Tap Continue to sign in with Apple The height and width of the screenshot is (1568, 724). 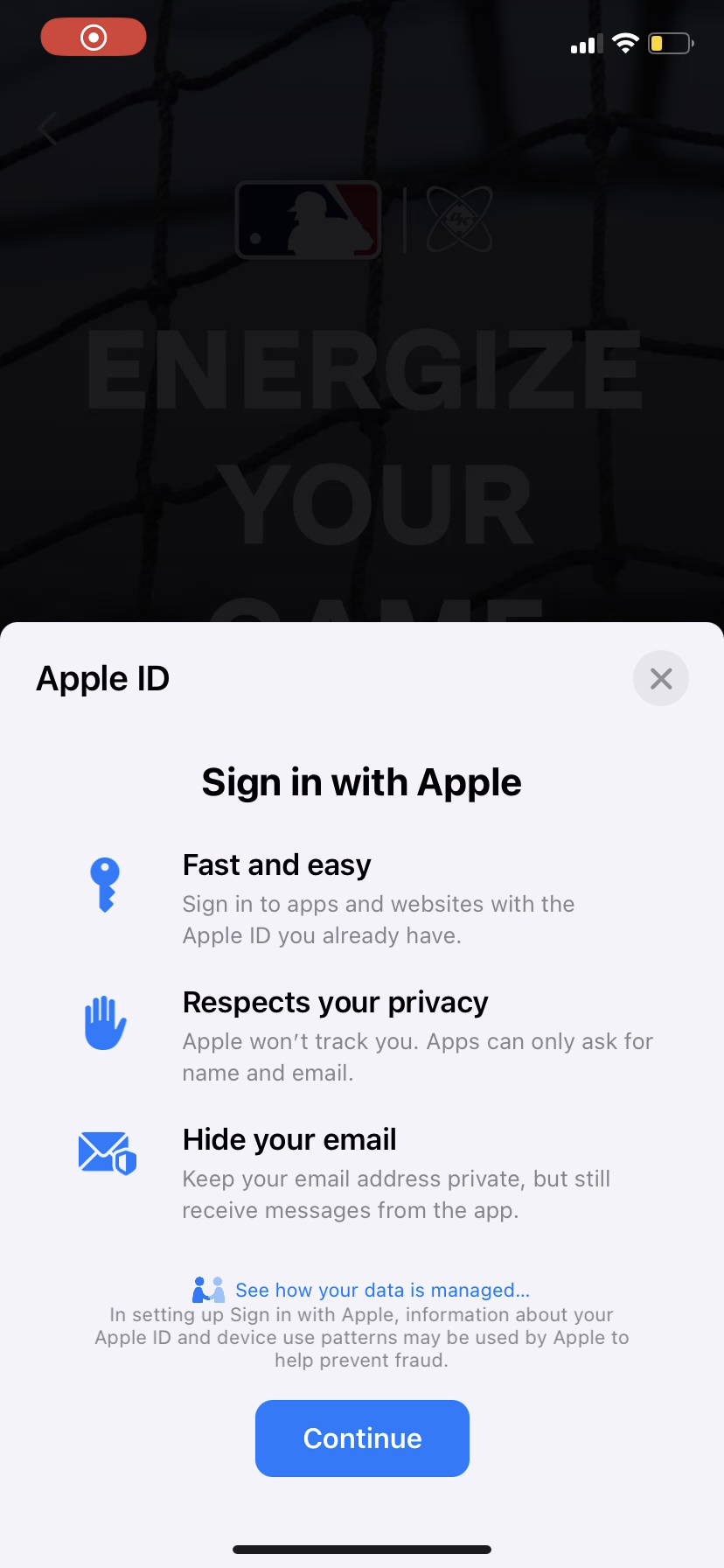click(x=362, y=1438)
